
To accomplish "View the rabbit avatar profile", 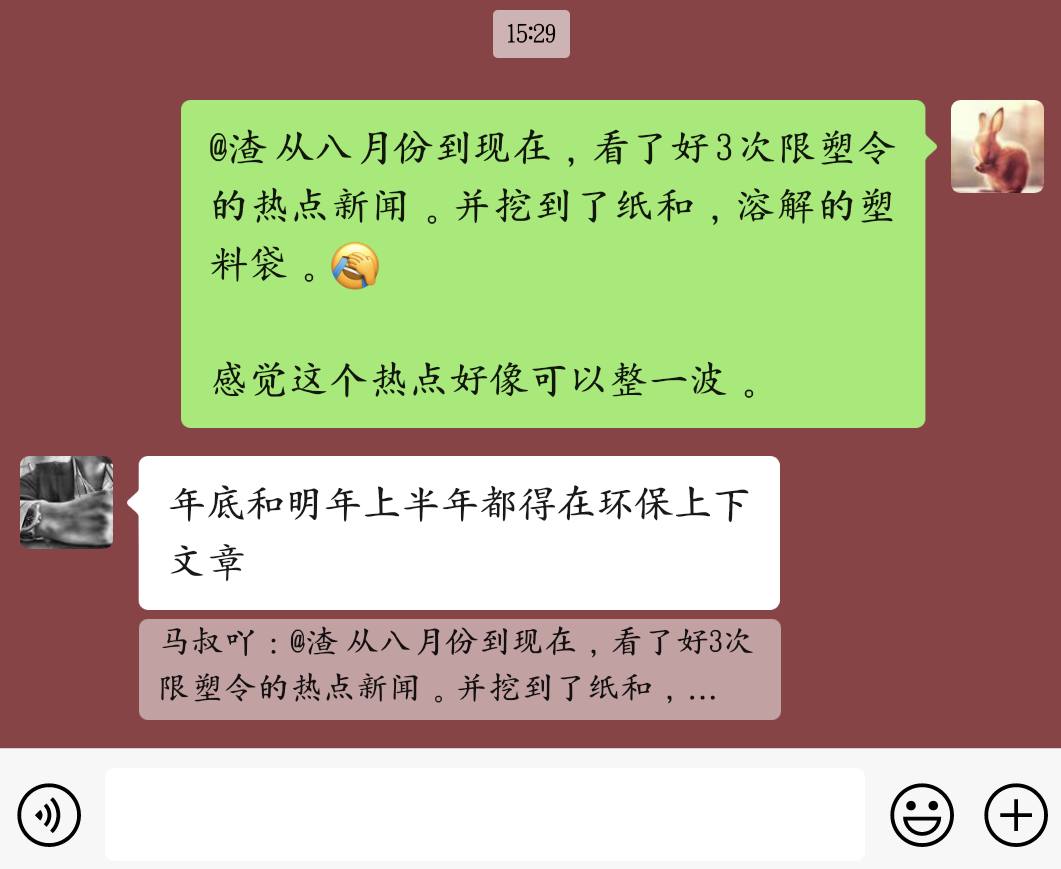I will click(x=996, y=146).
